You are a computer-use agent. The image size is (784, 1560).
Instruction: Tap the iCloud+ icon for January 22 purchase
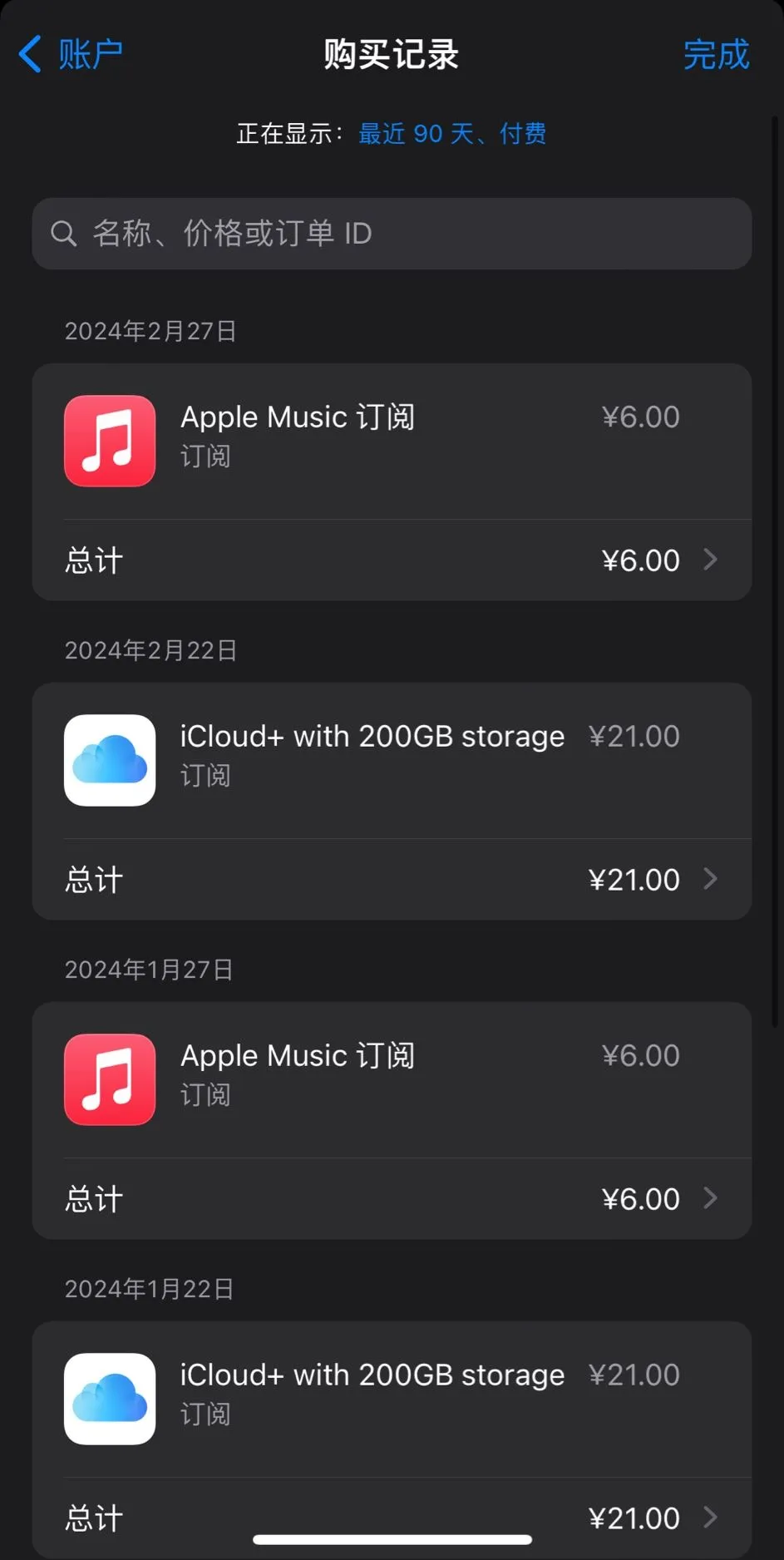109,1398
